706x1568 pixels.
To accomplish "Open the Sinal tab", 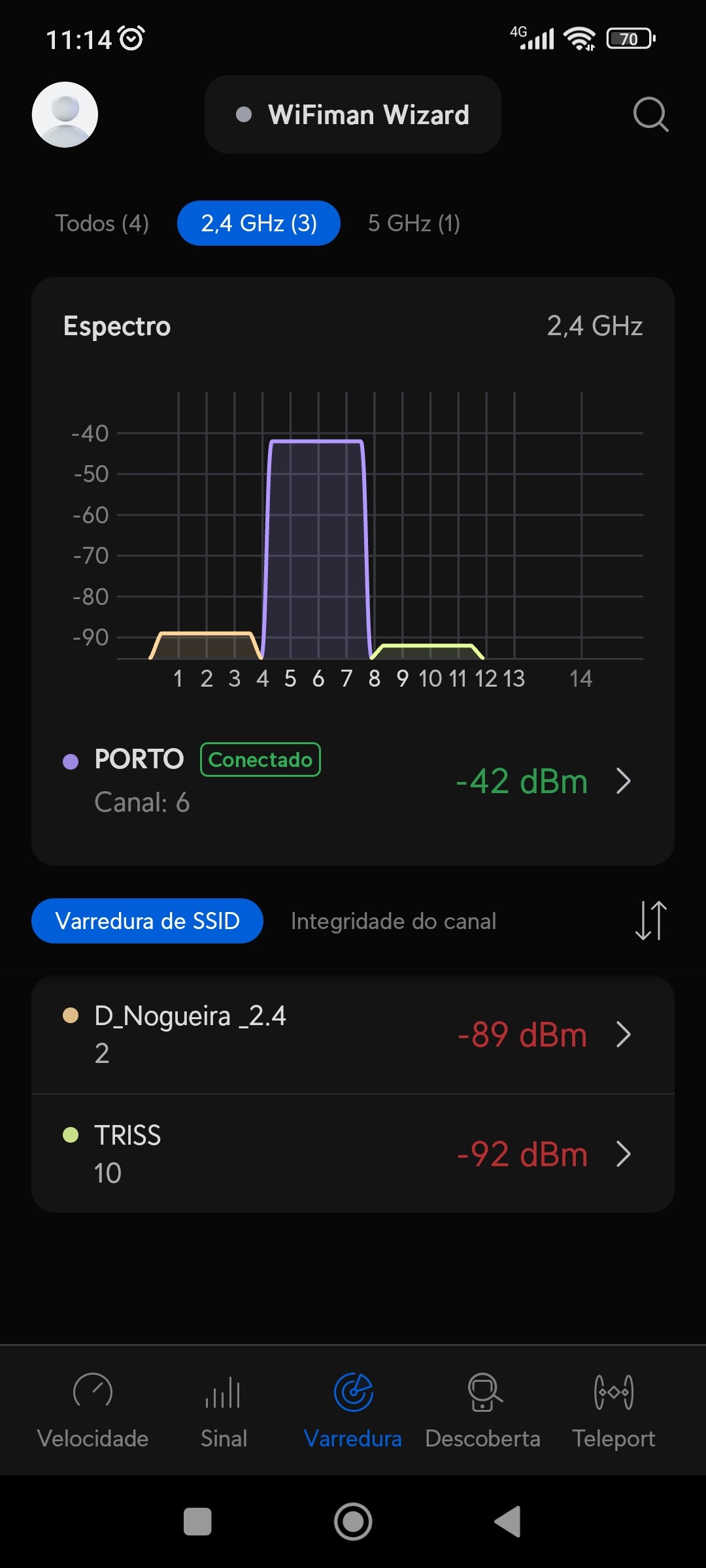I will click(x=224, y=1409).
